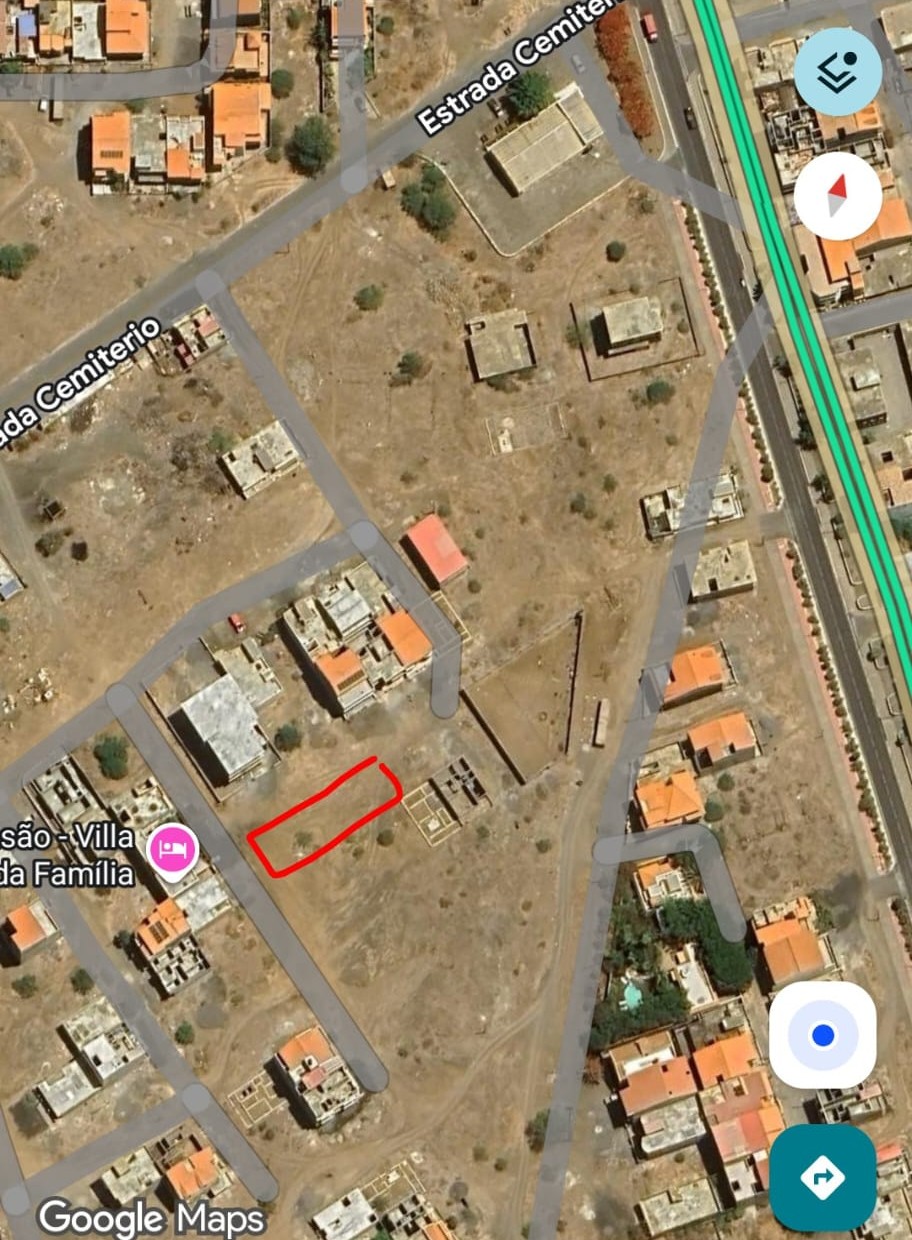Open directions with the teal arrow button
Viewport: 912px width, 1240px height.
823,1178
